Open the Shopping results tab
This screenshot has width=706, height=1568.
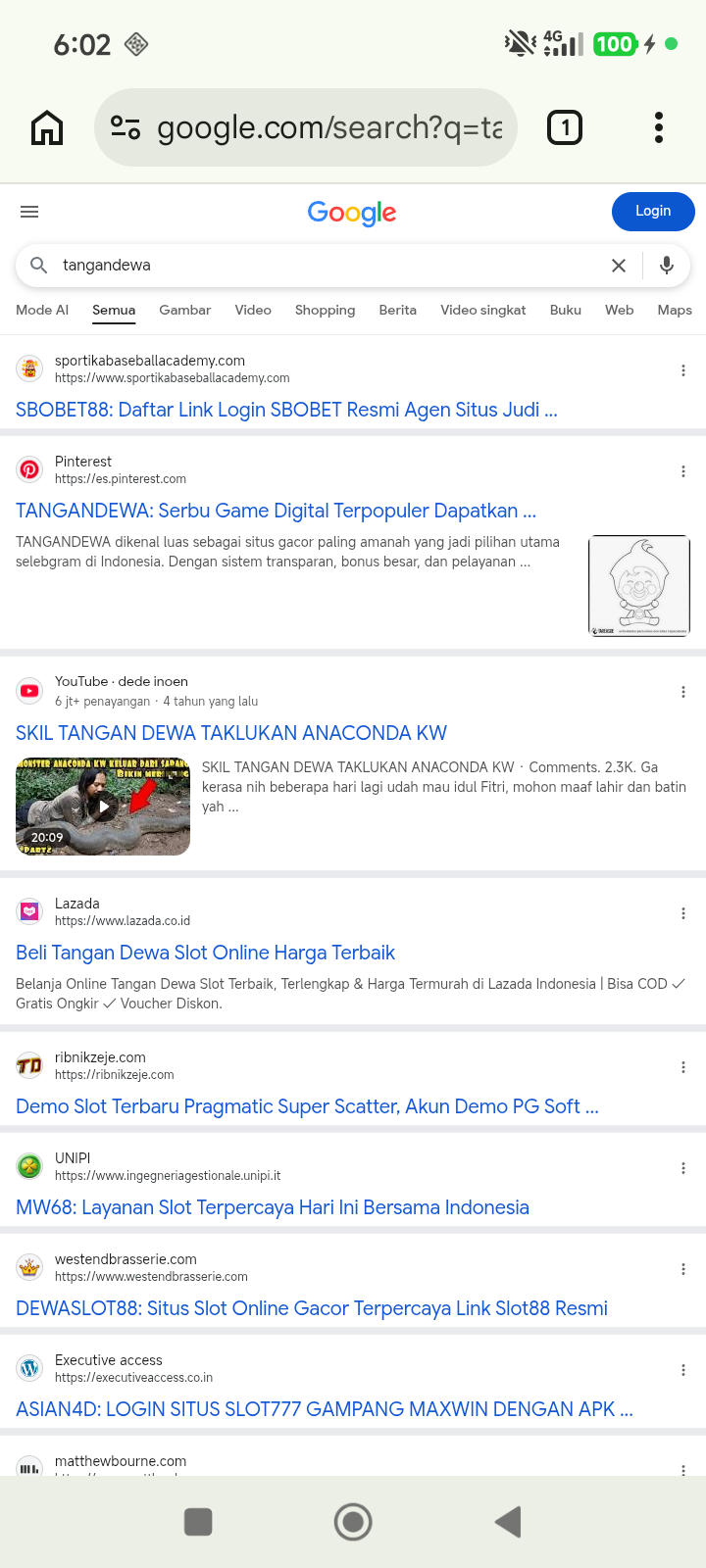click(x=326, y=310)
